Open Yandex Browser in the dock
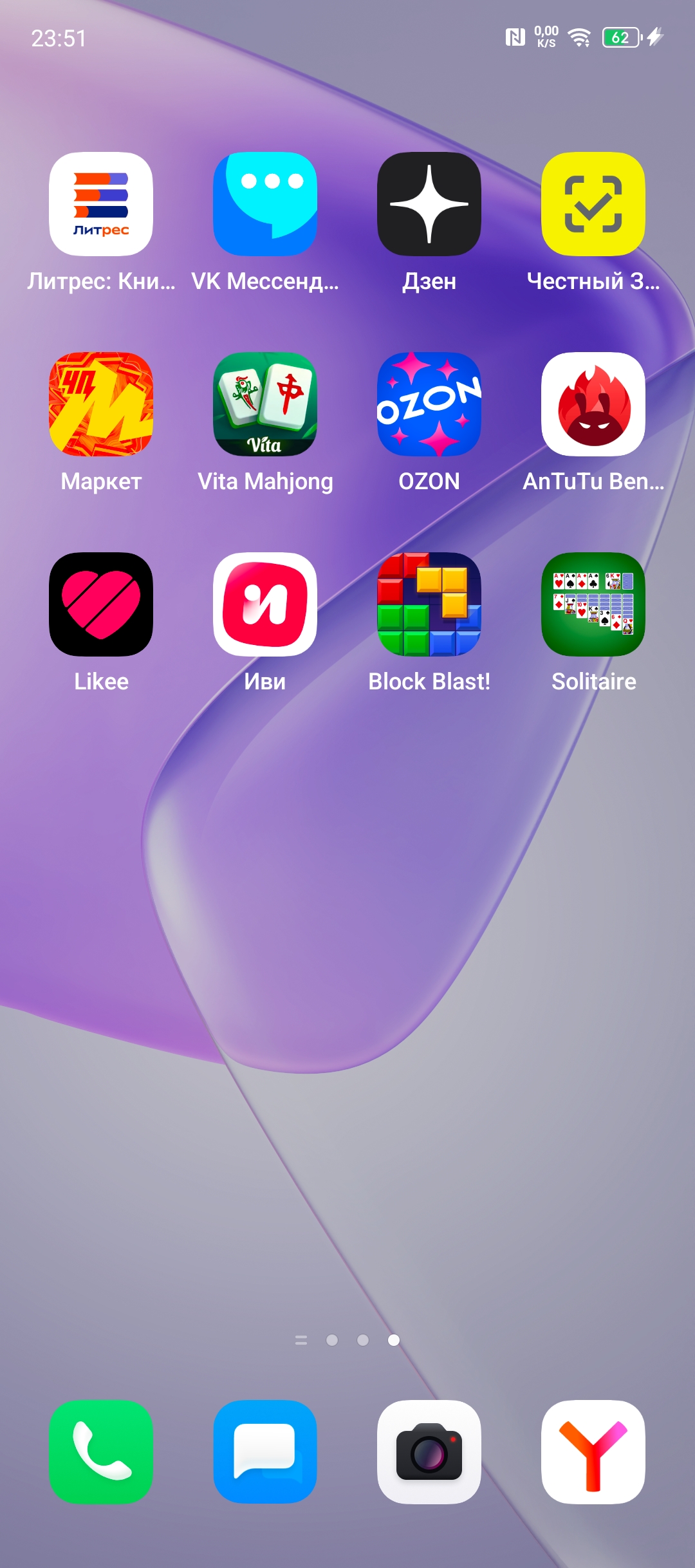The image size is (695, 1568). click(x=593, y=1451)
